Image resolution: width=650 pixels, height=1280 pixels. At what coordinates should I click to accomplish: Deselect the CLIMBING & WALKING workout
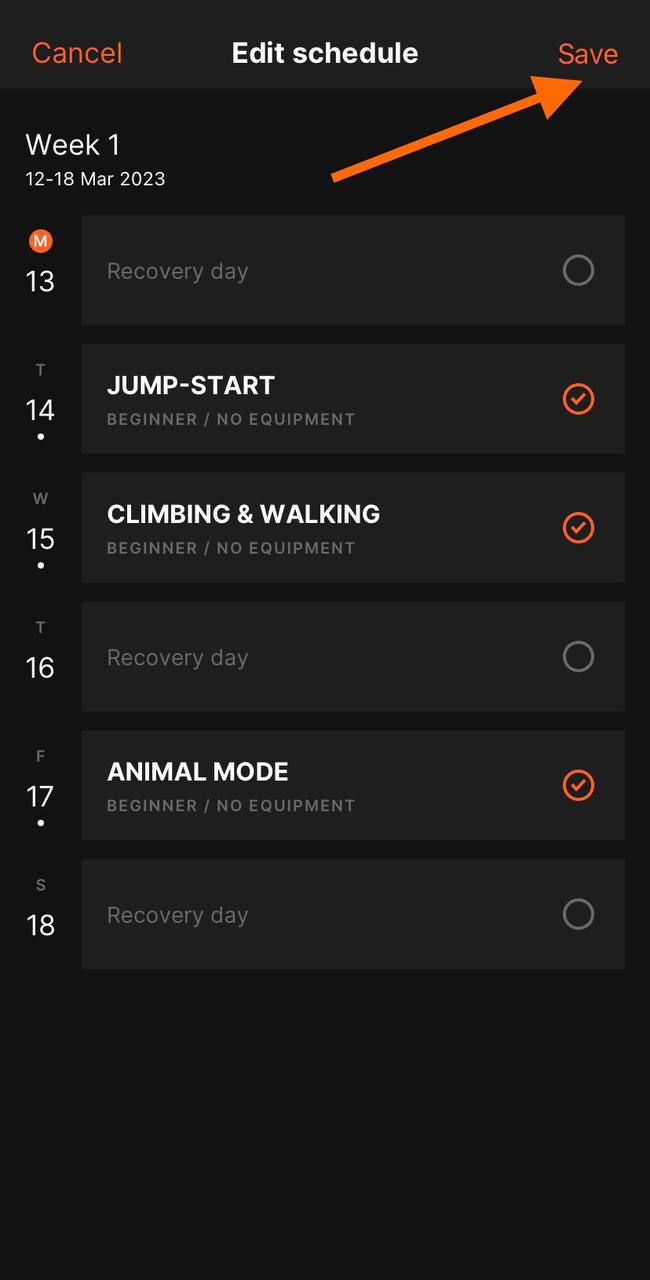578,528
